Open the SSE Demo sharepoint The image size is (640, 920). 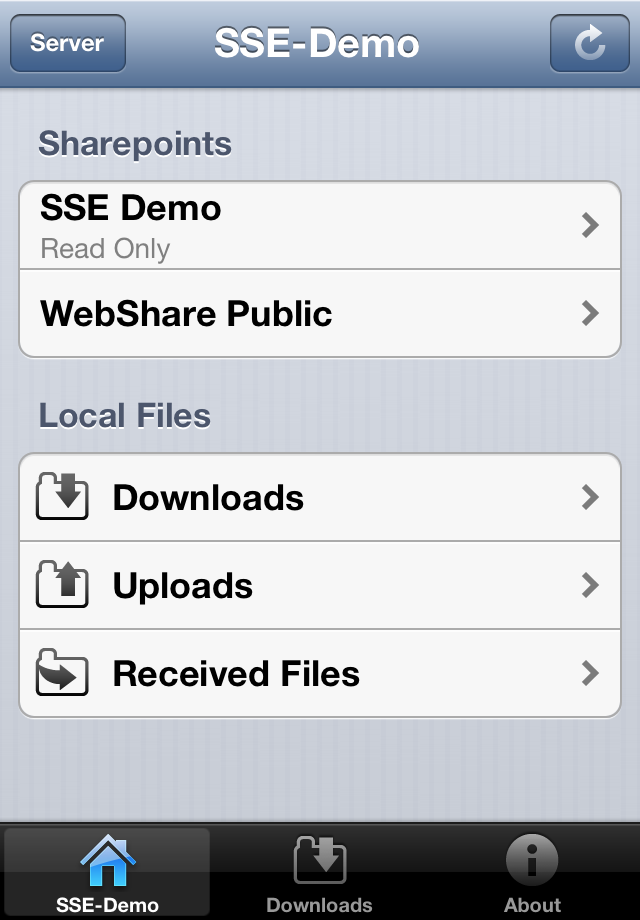[320, 225]
